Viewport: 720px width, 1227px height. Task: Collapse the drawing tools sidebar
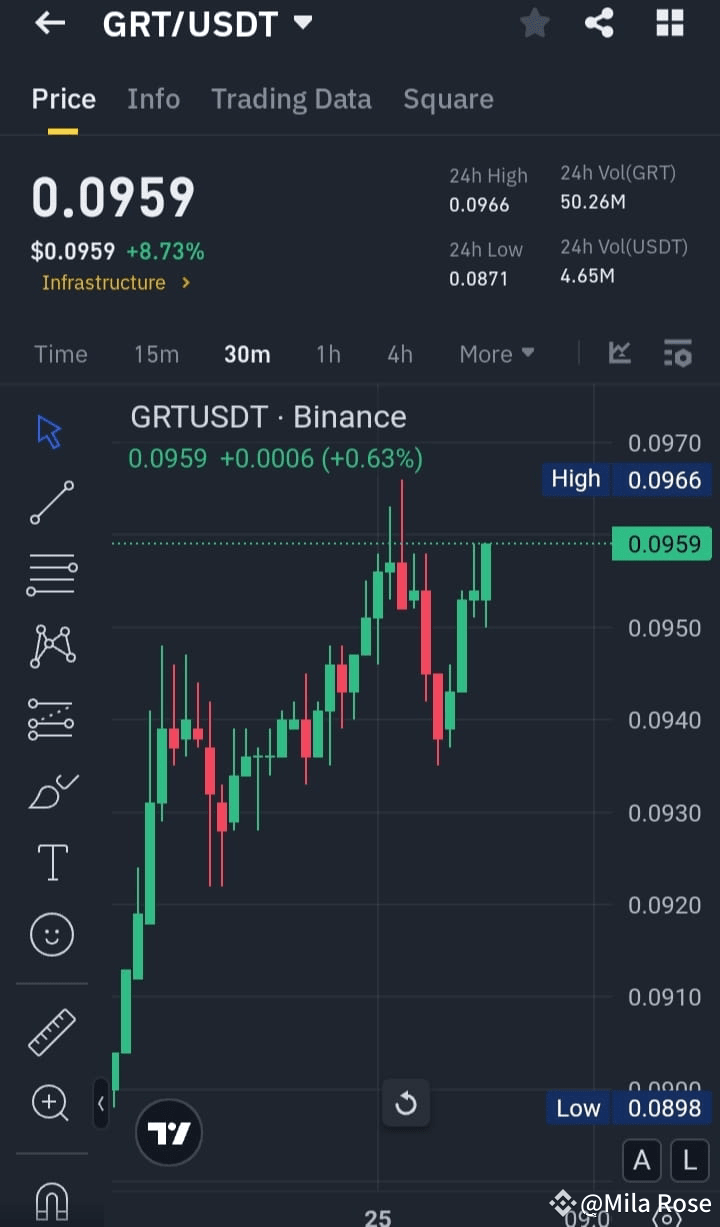[x=101, y=1105]
